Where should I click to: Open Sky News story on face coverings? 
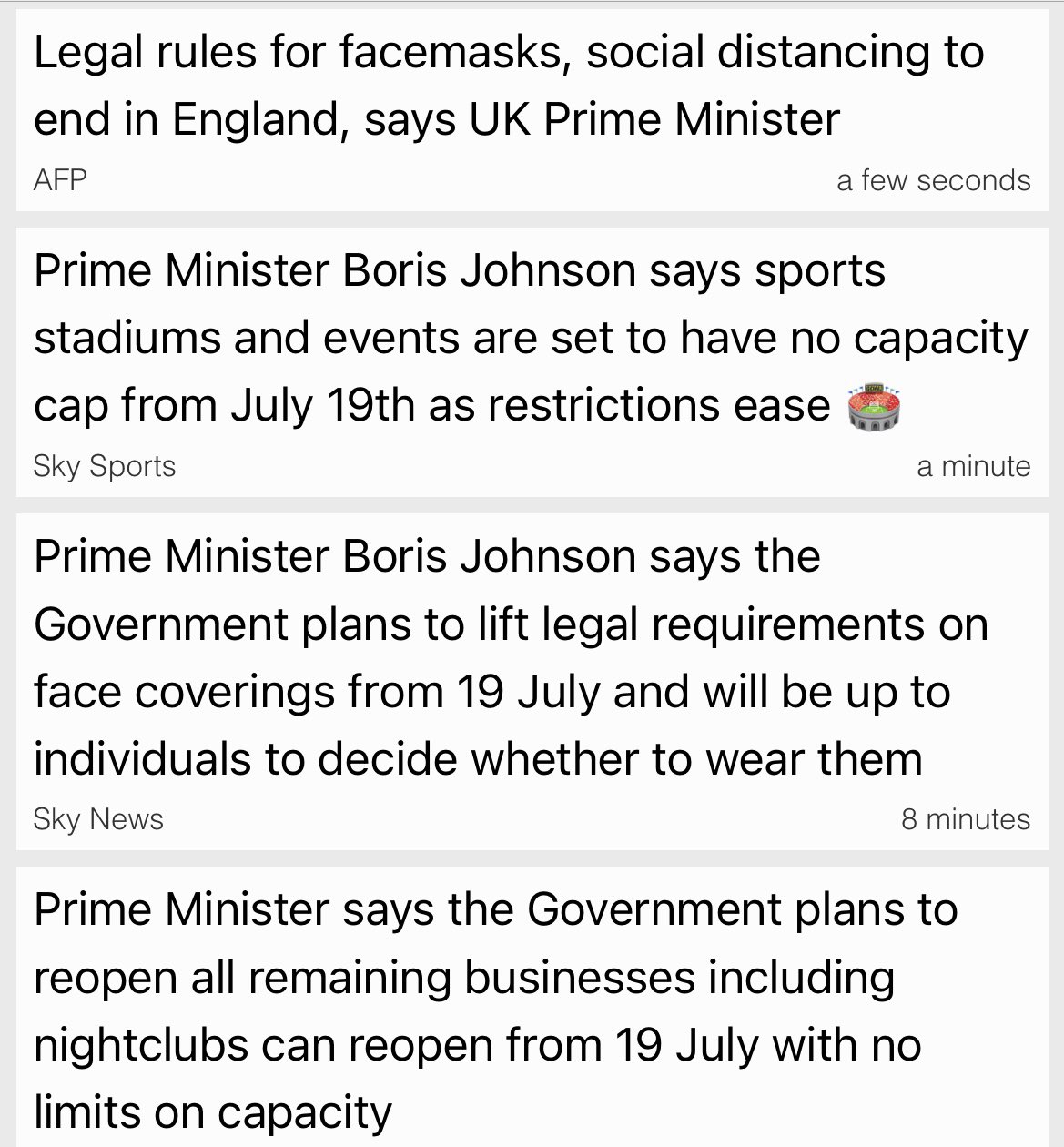click(510, 657)
